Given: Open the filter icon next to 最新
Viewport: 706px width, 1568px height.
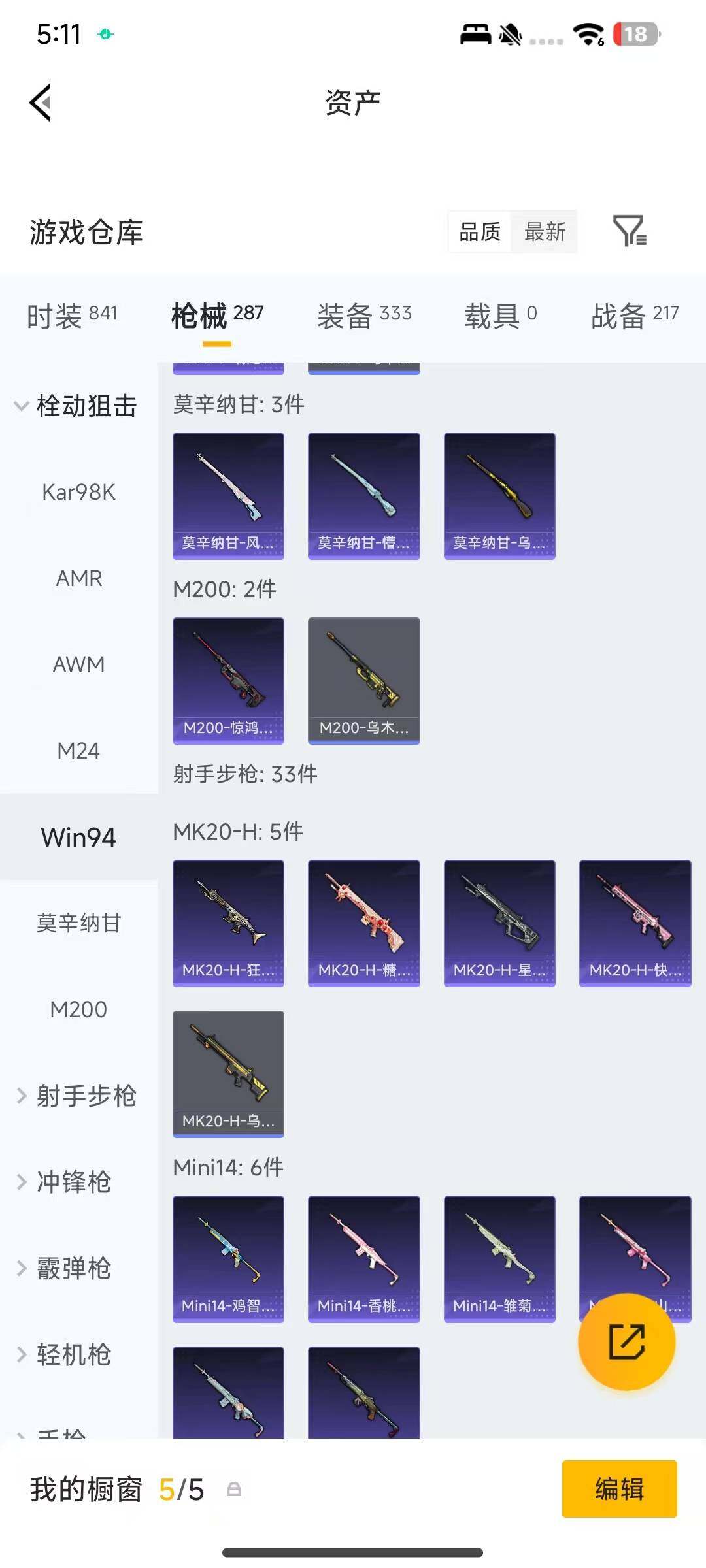Looking at the screenshot, I should pyautogui.click(x=630, y=231).
